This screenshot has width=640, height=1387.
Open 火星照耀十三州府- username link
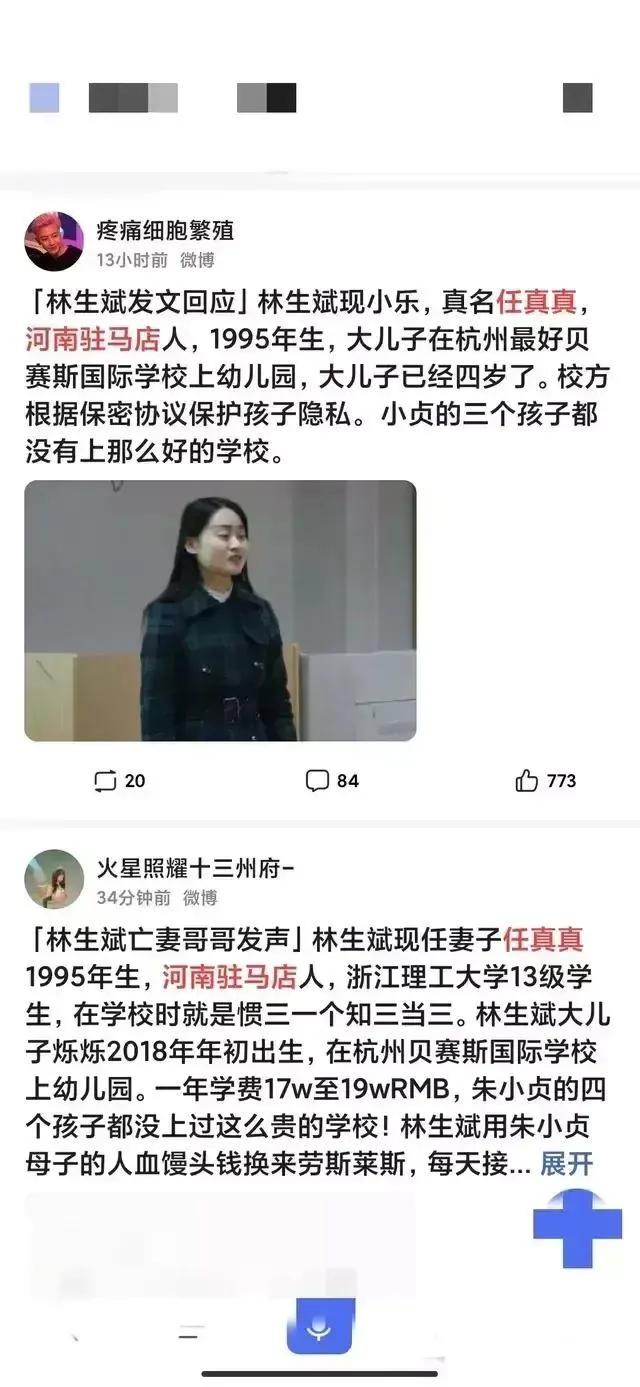pyautogui.click(x=194, y=866)
